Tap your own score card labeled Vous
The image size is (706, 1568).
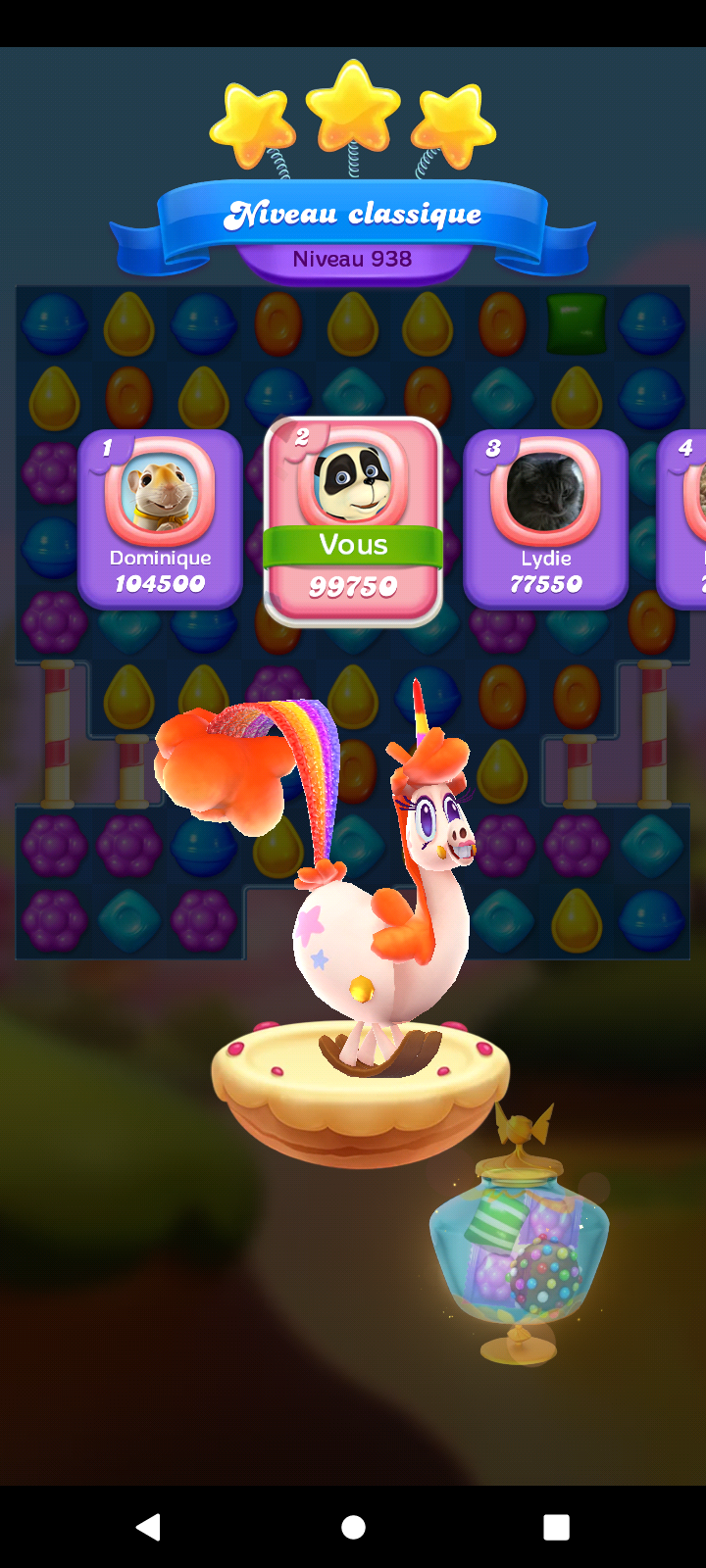[353, 521]
